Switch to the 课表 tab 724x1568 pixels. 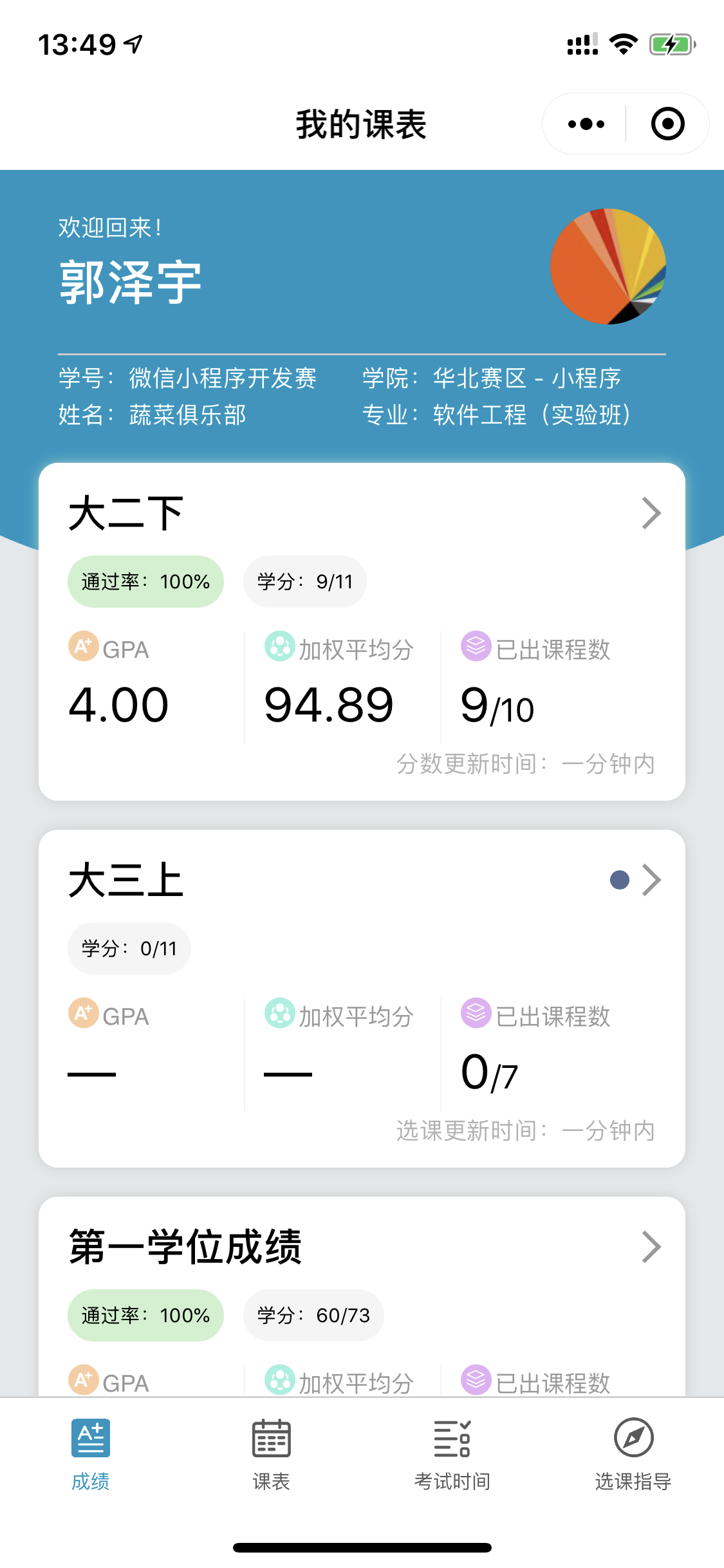pyautogui.click(x=271, y=1454)
